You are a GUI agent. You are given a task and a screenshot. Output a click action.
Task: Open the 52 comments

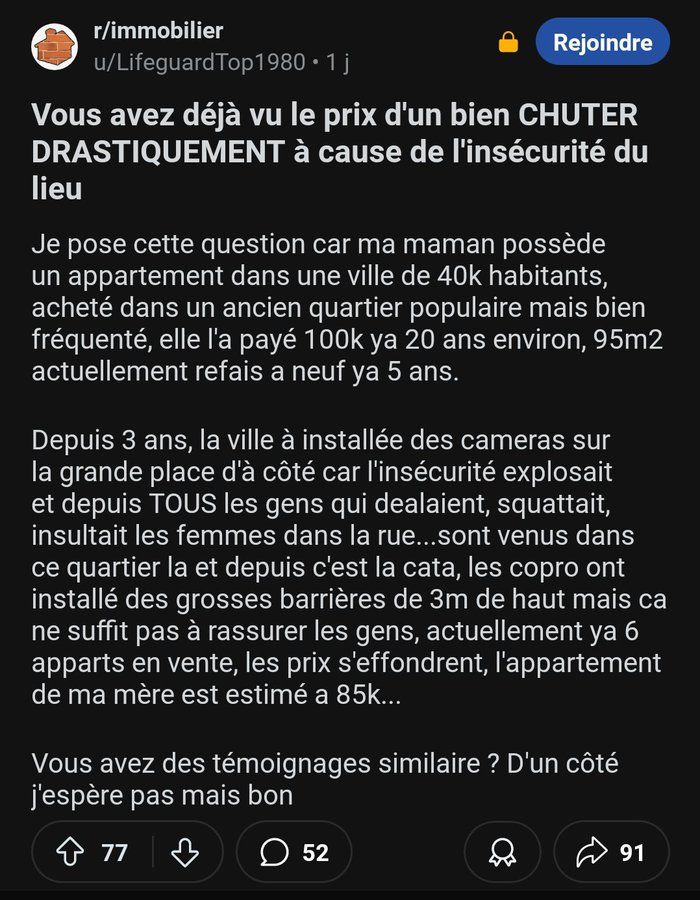(x=295, y=852)
